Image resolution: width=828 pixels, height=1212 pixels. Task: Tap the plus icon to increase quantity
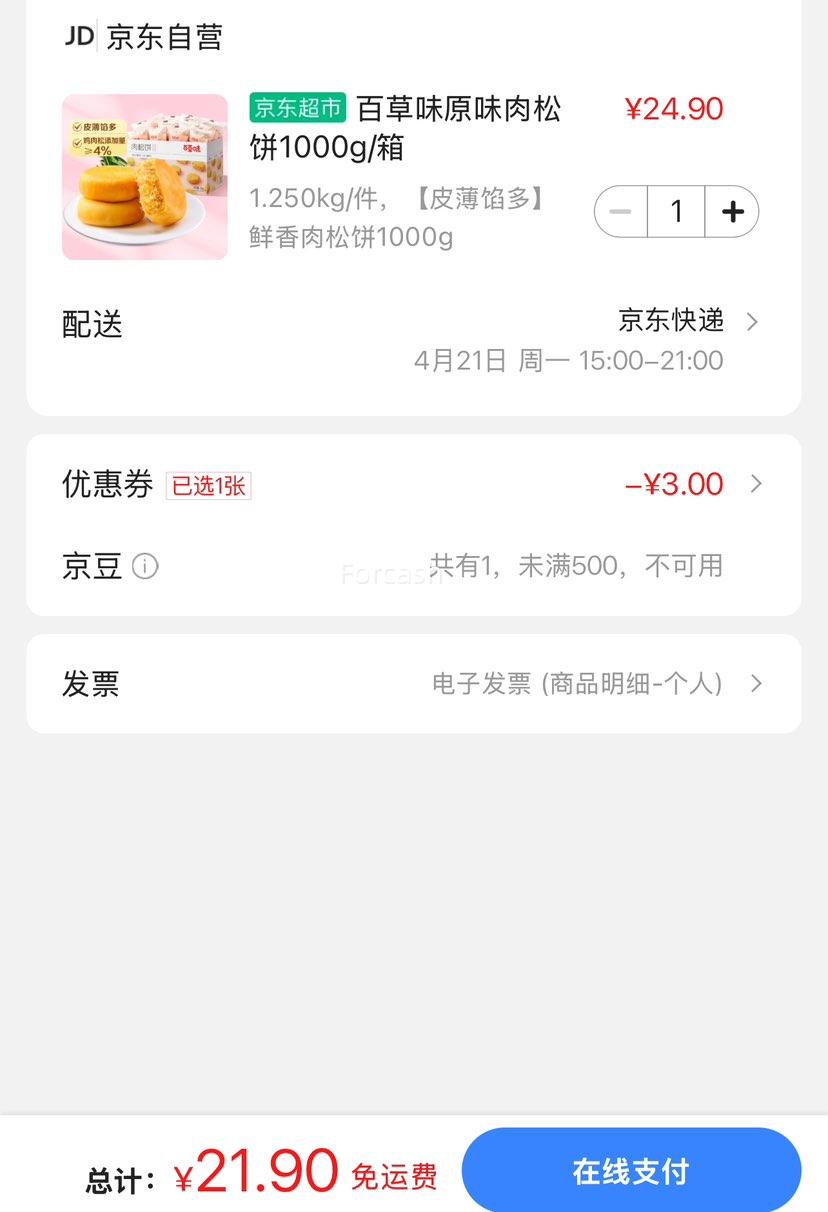733,211
